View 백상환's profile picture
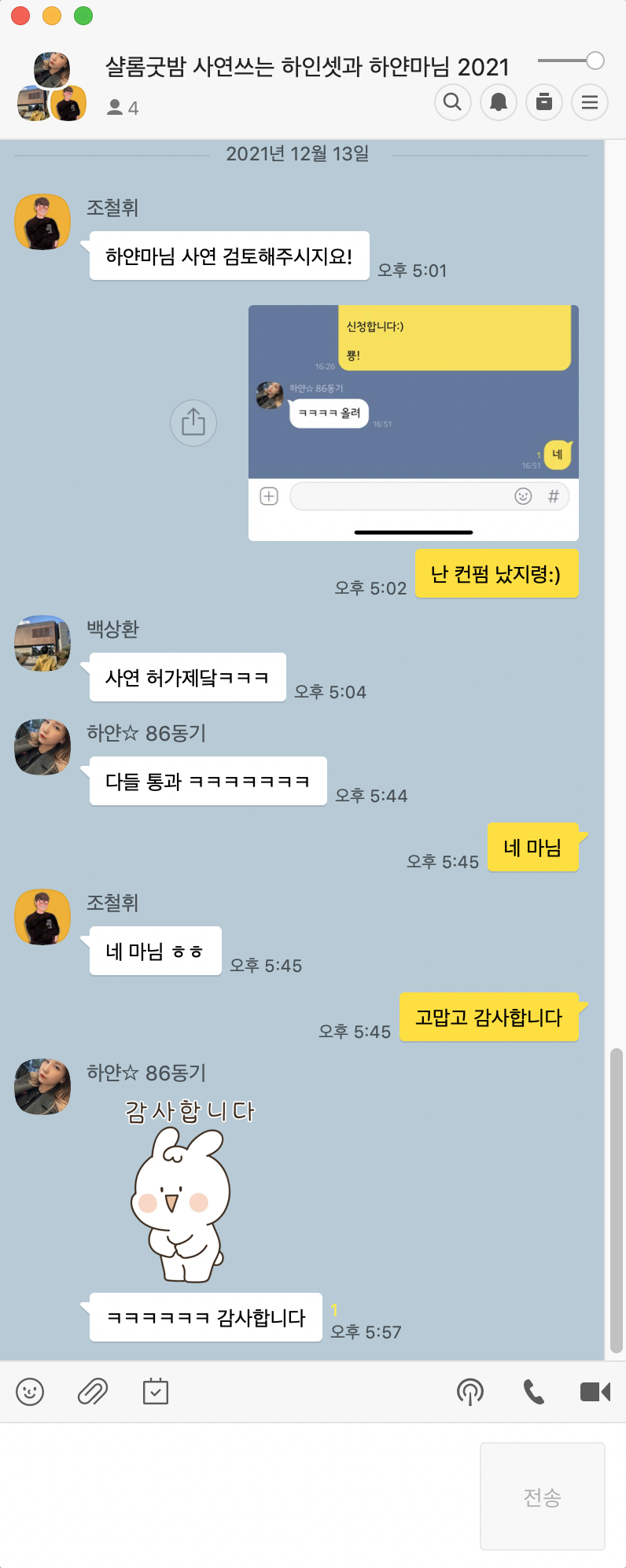This screenshot has width=626, height=1568. coord(42,643)
